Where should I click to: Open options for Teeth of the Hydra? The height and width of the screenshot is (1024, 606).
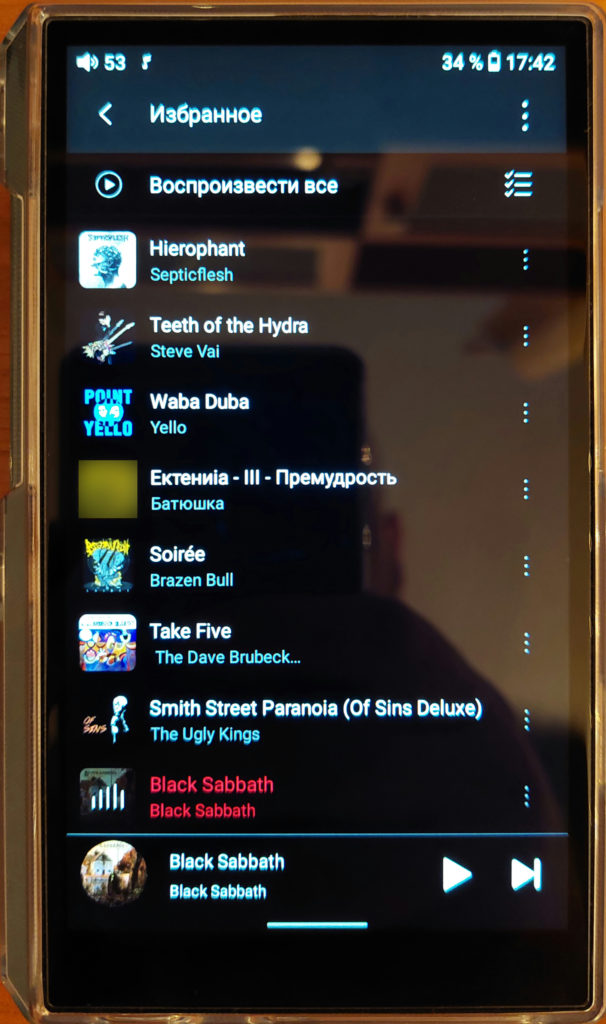tap(525, 336)
